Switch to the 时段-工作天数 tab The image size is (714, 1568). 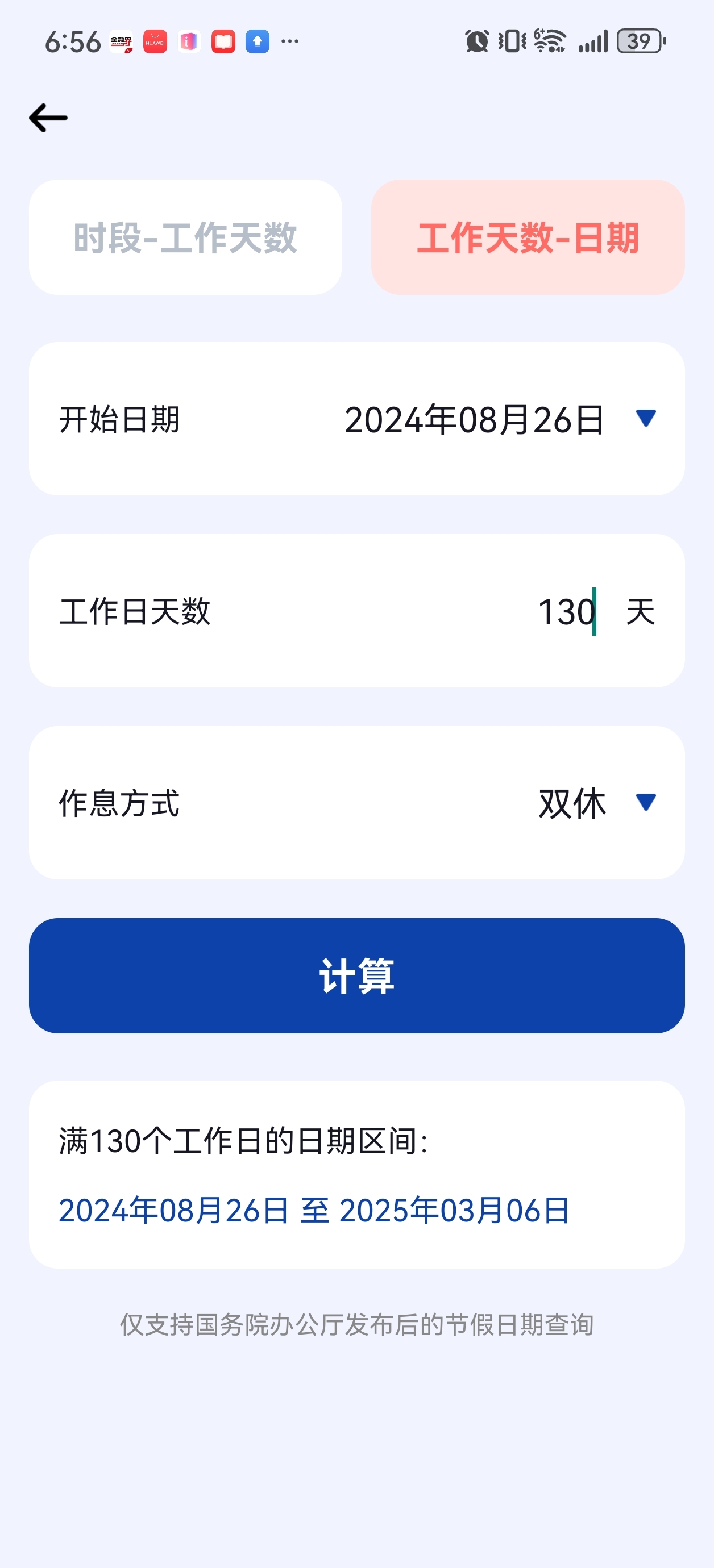(186, 237)
